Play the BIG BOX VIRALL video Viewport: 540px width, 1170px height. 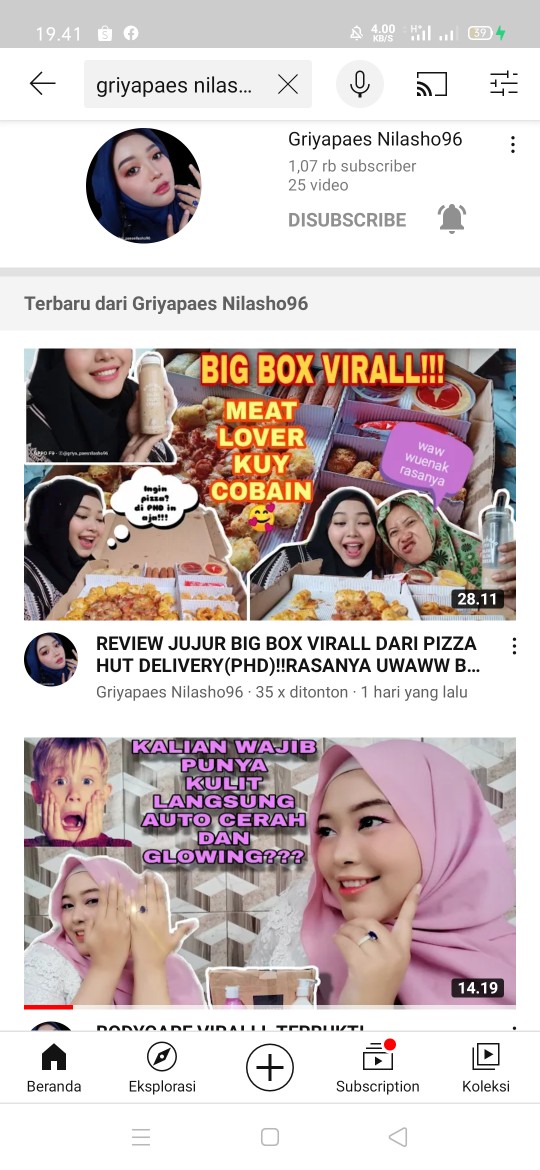[270, 484]
